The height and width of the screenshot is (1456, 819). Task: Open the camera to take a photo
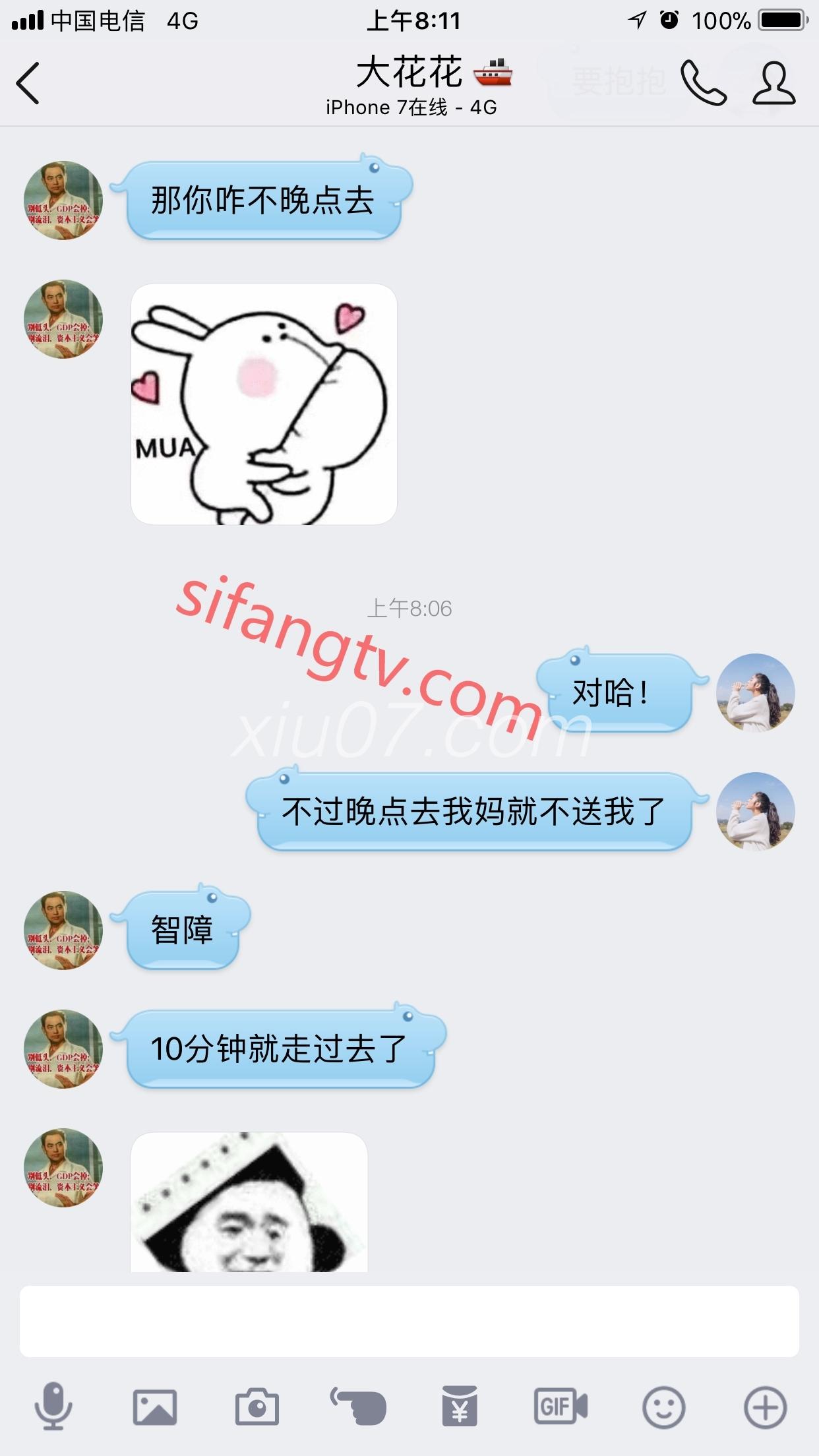tap(257, 1407)
